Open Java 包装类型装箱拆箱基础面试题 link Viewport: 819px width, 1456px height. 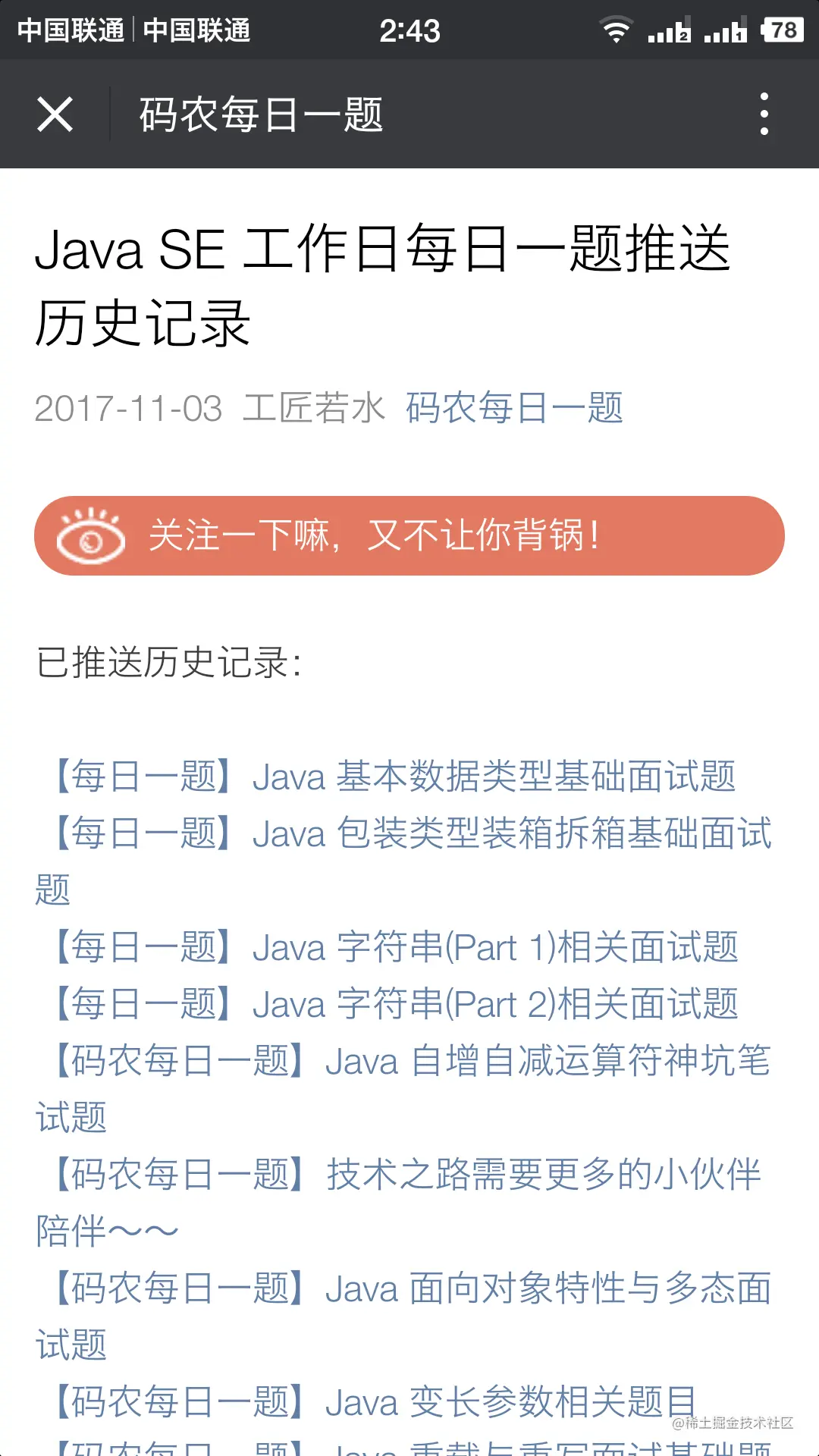(x=409, y=833)
